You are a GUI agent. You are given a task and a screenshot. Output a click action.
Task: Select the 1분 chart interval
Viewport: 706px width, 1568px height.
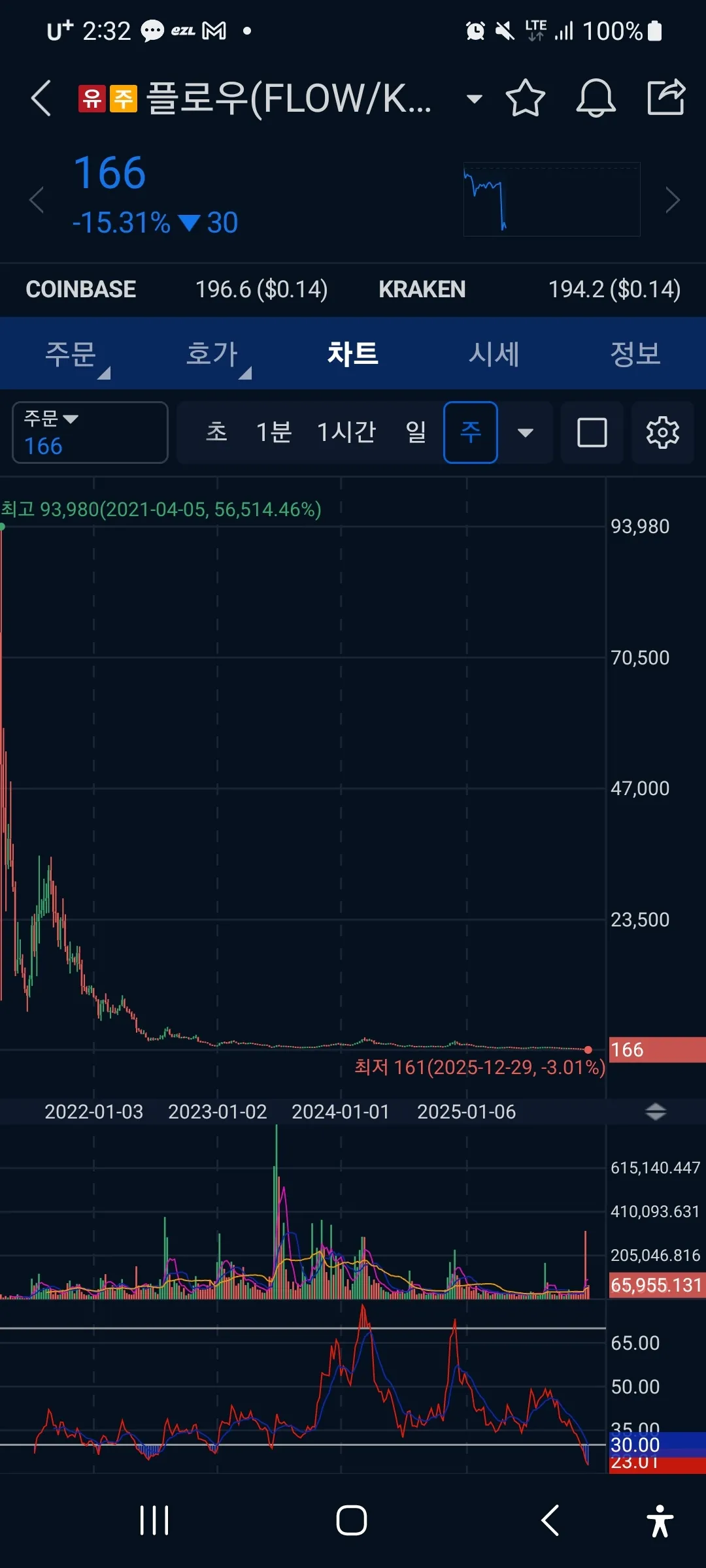(273, 432)
